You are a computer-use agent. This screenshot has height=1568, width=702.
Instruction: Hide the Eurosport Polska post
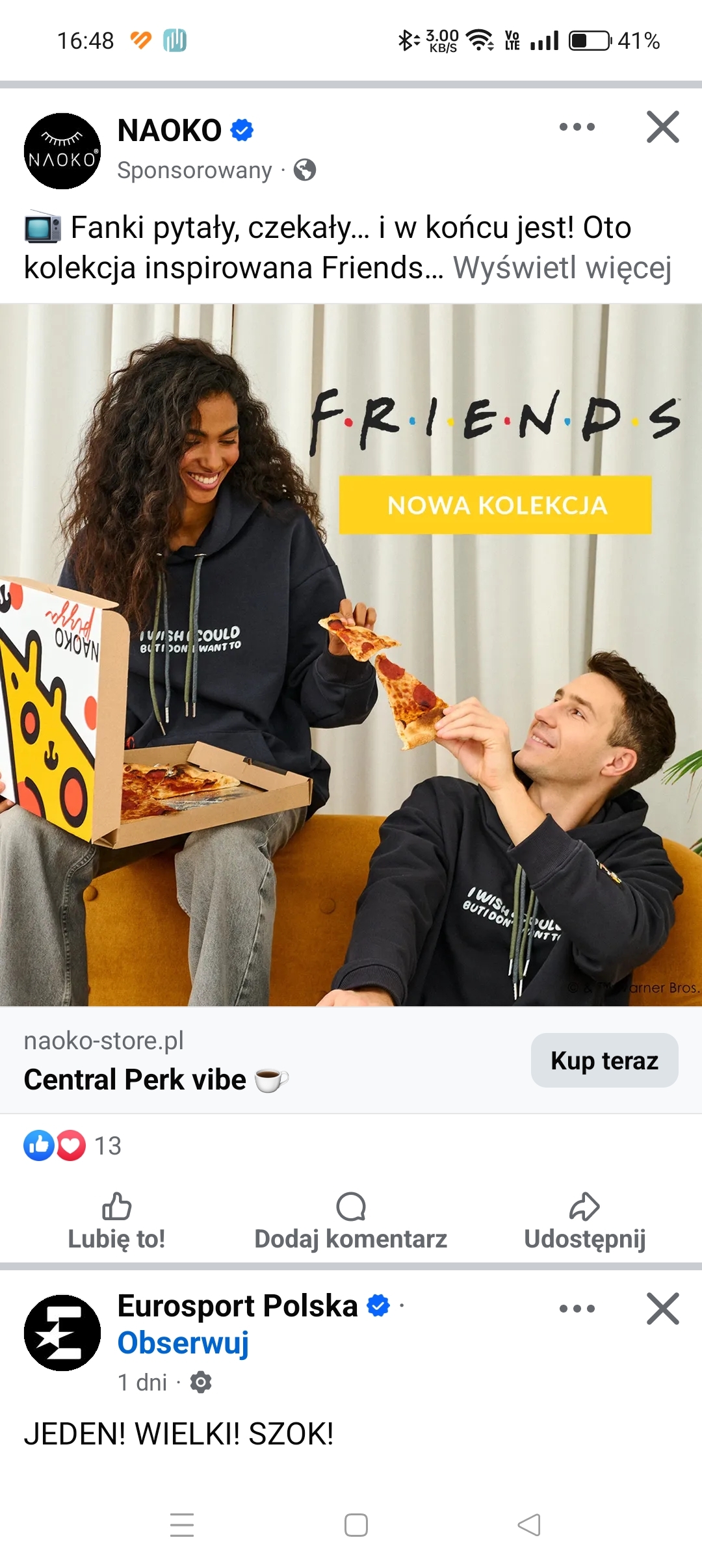[x=662, y=1309]
